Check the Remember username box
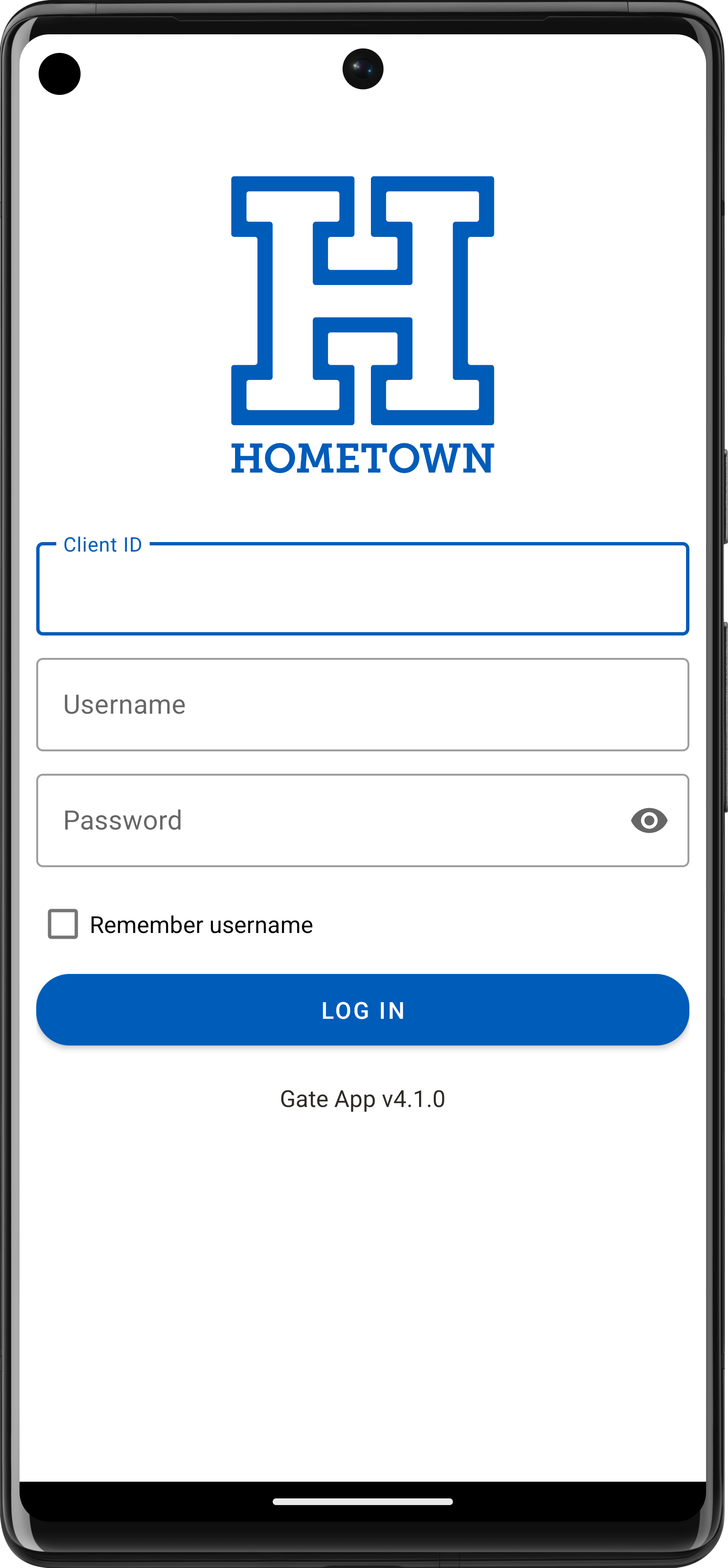This screenshot has height=1568, width=728. (63, 924)
